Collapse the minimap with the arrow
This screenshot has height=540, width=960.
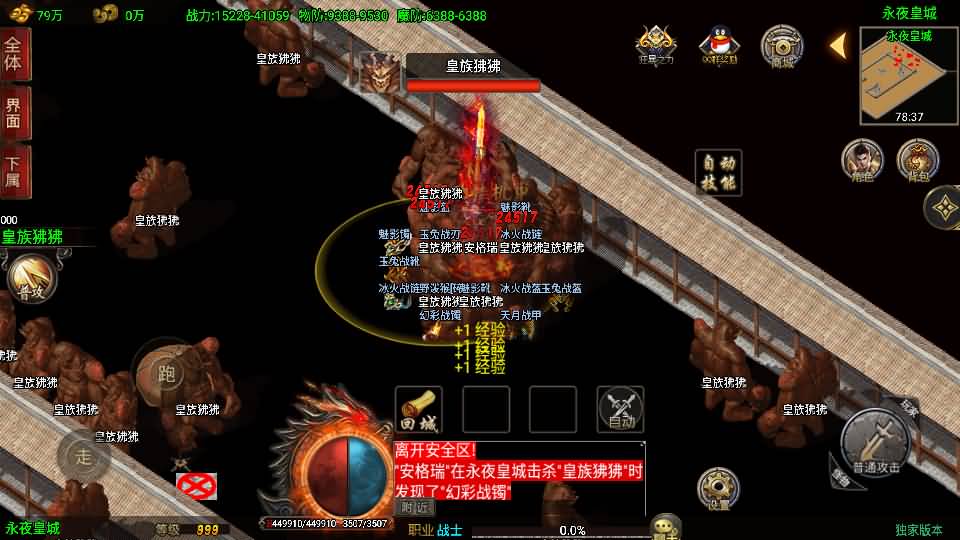click(838, 45)
